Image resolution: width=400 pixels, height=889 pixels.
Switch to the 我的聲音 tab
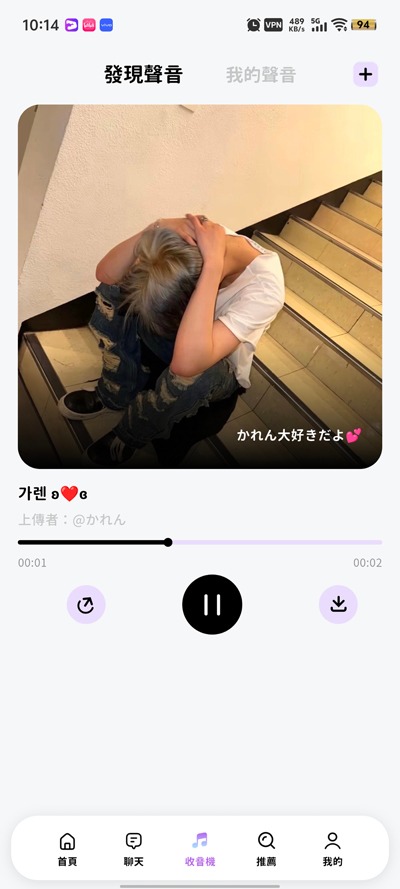261,75
